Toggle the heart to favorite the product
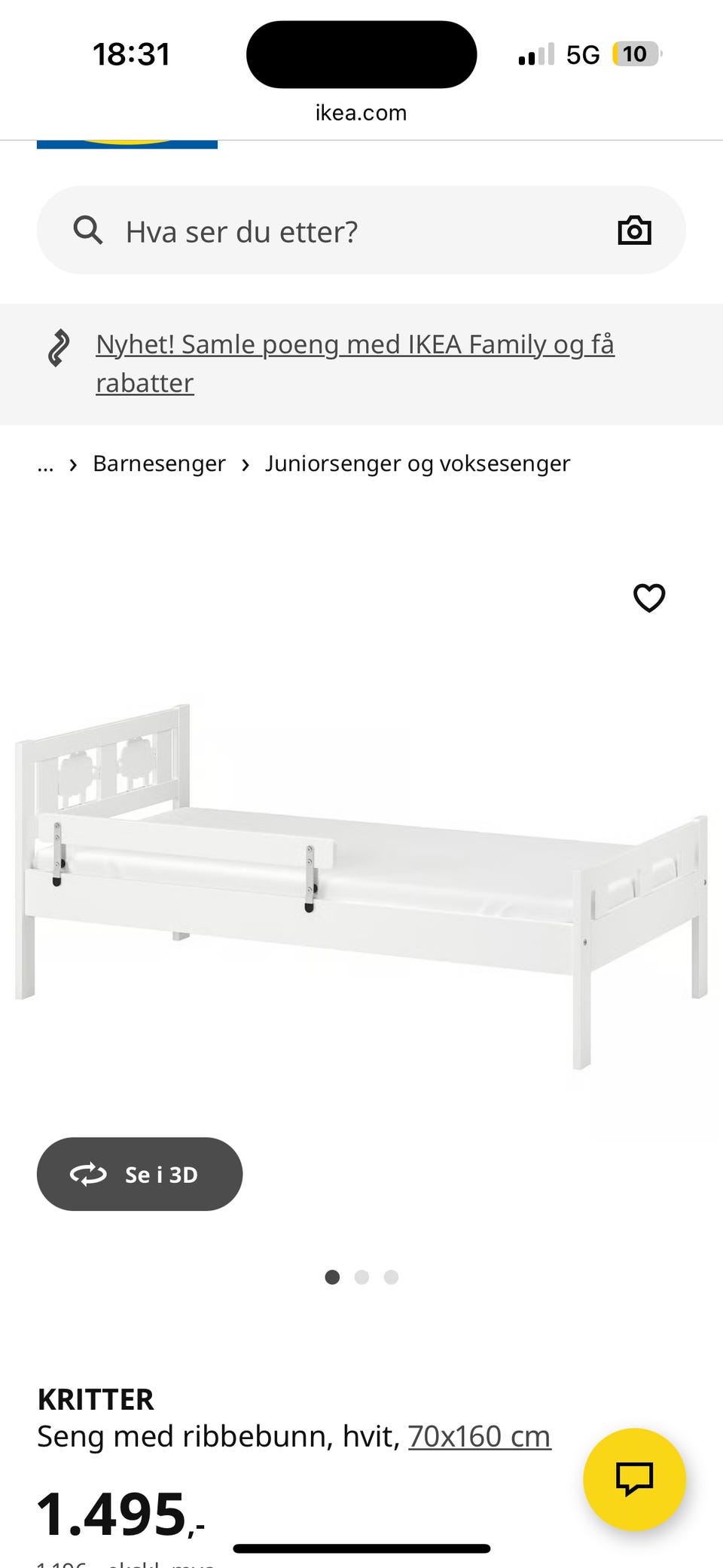Viewport: 723px width, 1568px height. [x=649, y=598]
